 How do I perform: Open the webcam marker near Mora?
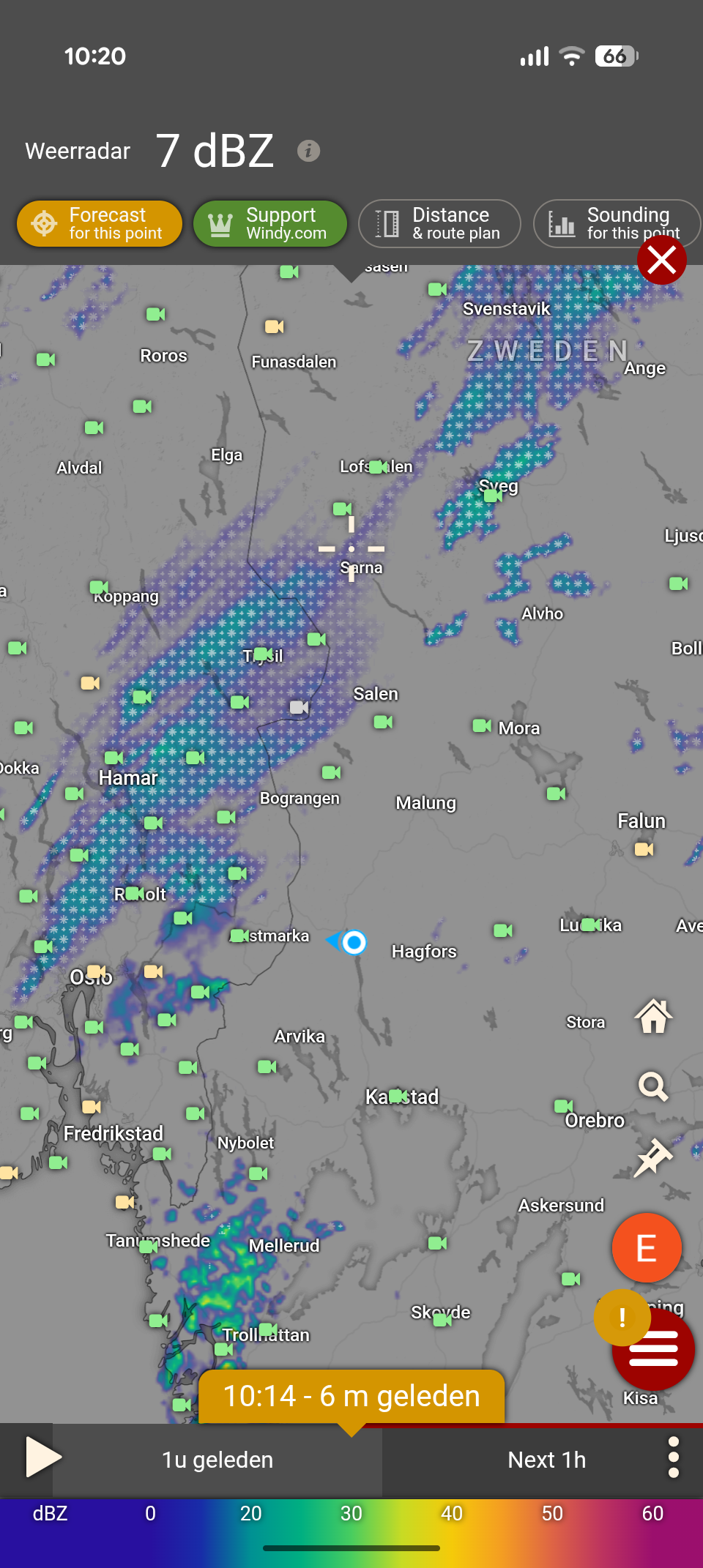pyautogui.click(x=482, y=725)
